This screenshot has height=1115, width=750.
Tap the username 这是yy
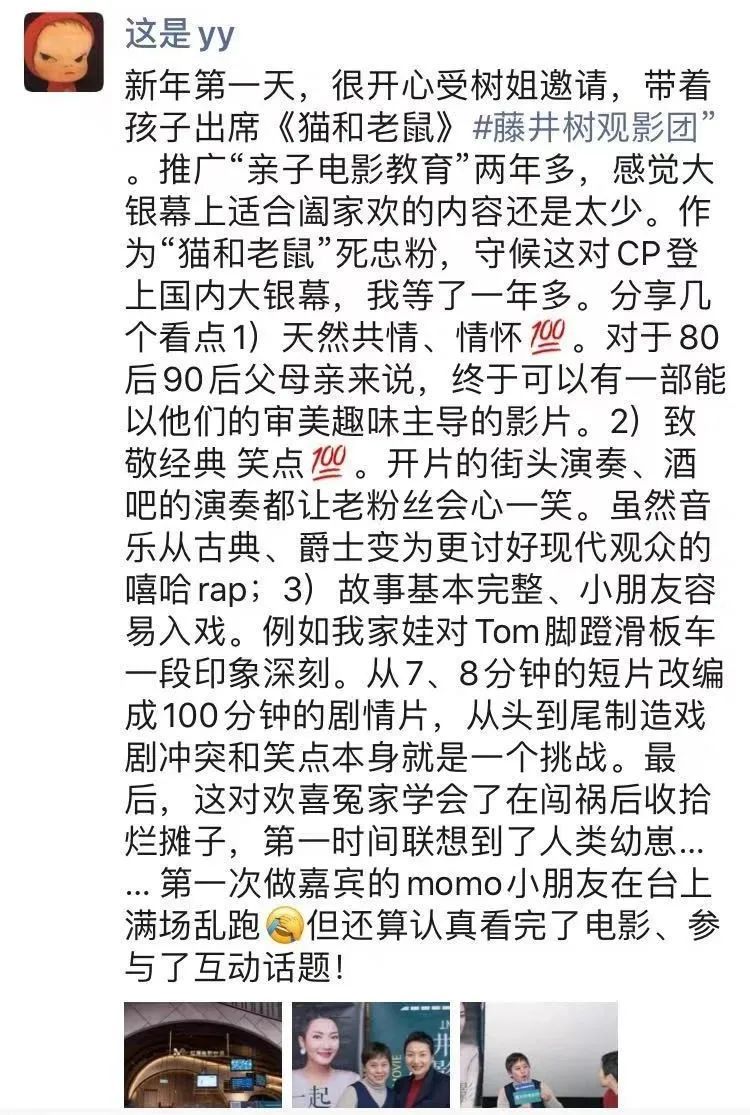(x=180, y=33)
